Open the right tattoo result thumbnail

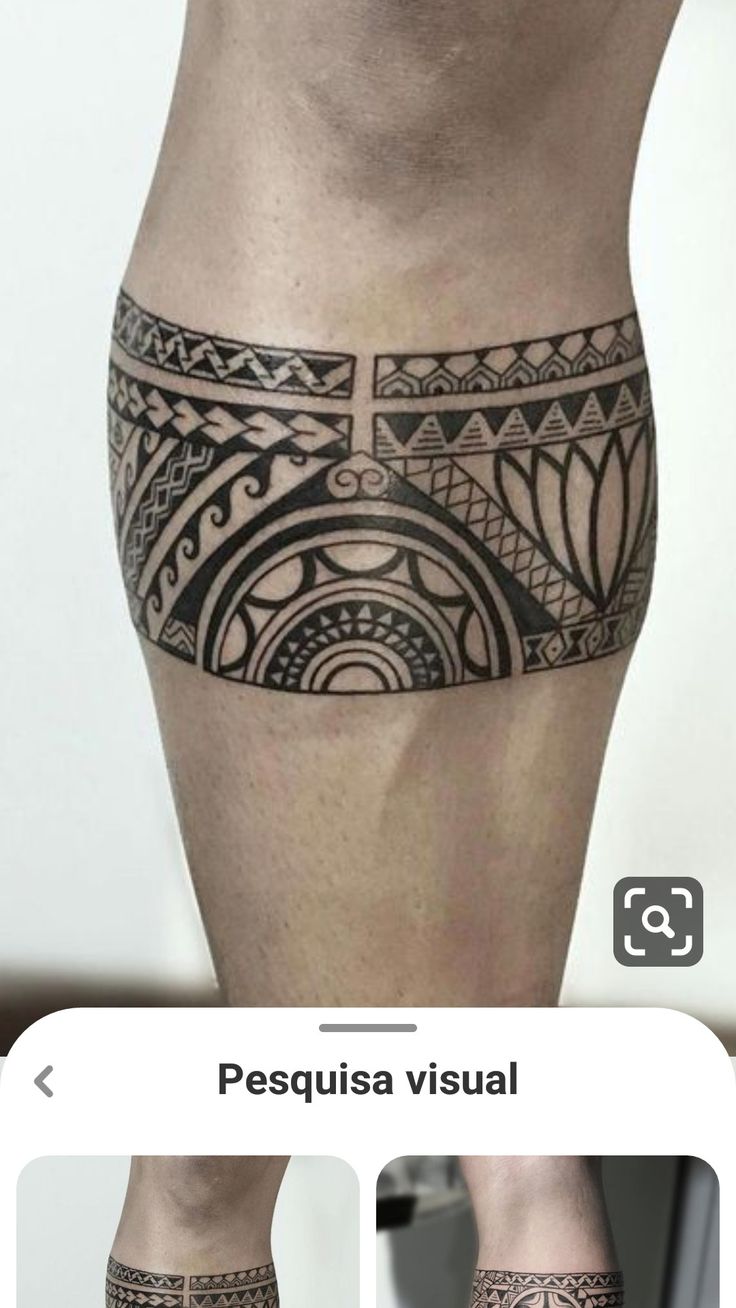coord(547,1232)
